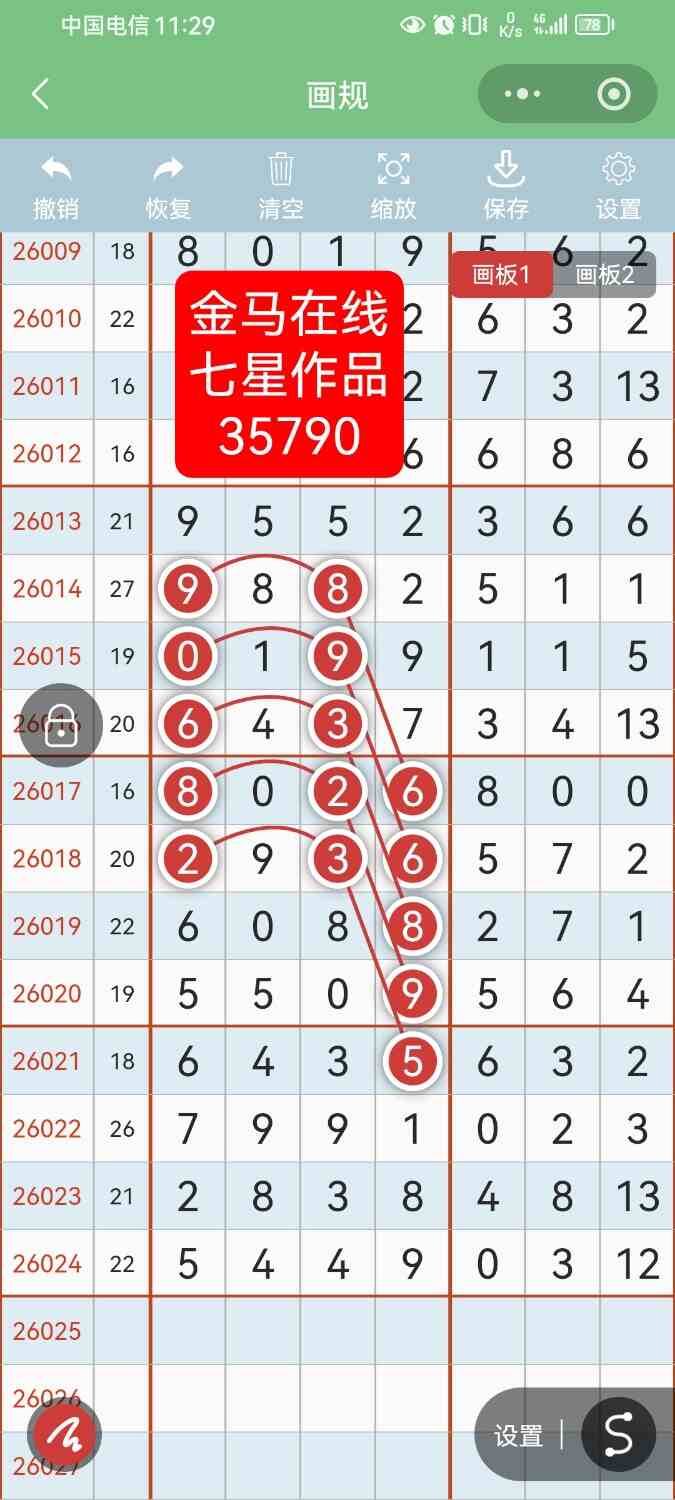Close the mini program with the circle button
The width and height of the screenshot is (675, 1500).
click(612, 95)
